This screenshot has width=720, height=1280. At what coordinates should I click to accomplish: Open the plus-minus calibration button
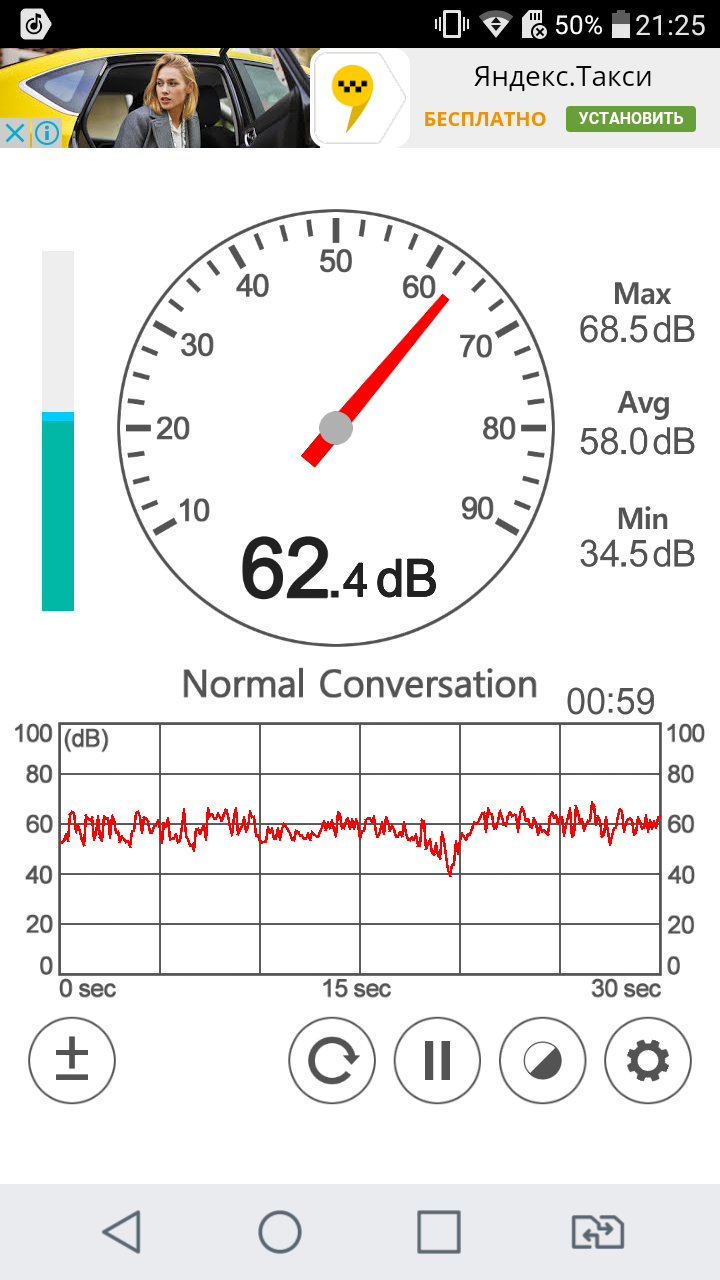[x=72, y=1059]
